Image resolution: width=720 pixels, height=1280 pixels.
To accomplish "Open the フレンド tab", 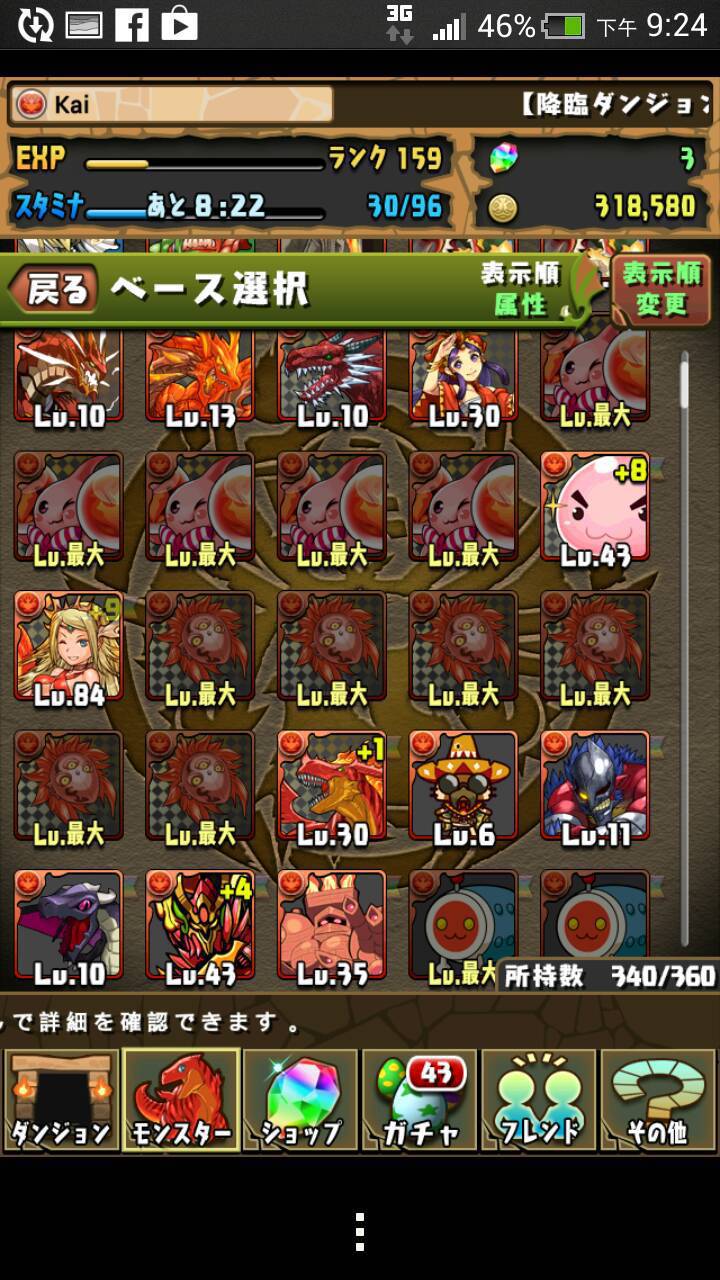I will click(x=538, y=1099).
